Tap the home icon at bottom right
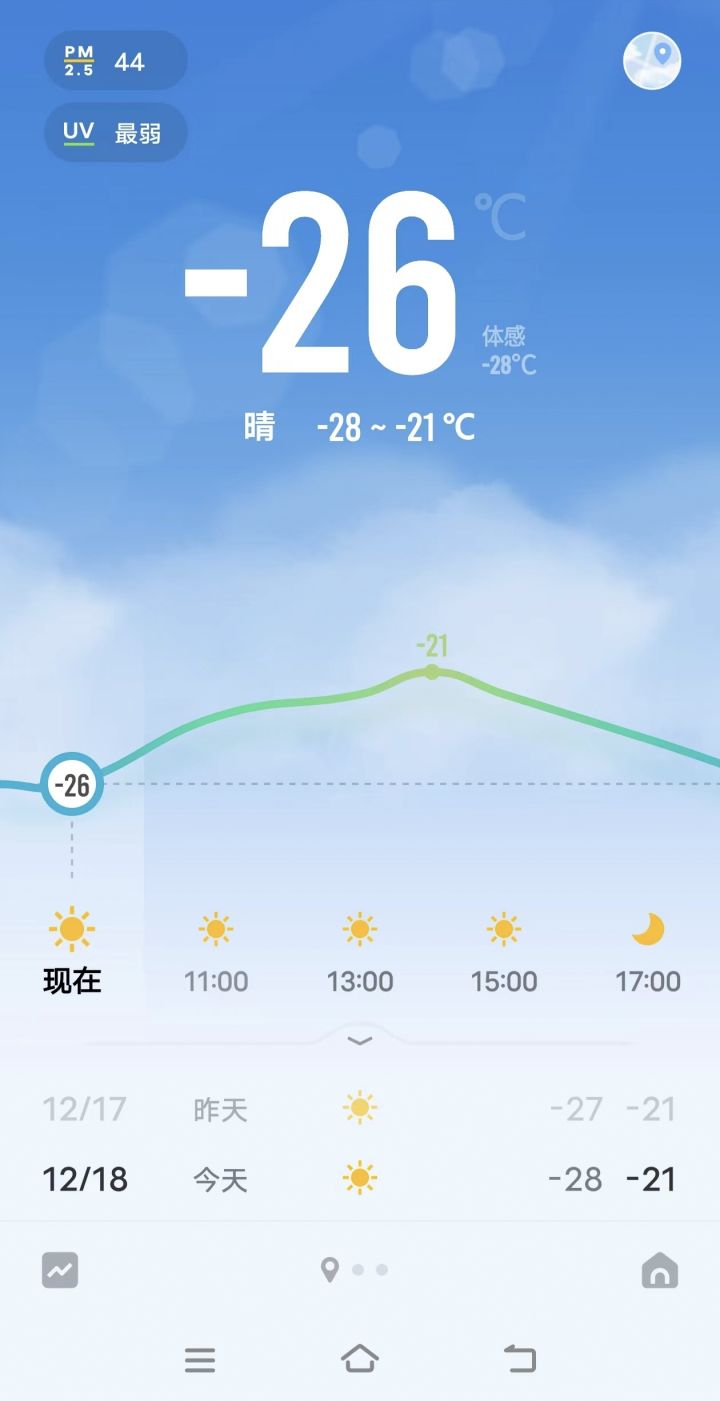 coord(660,1268)
